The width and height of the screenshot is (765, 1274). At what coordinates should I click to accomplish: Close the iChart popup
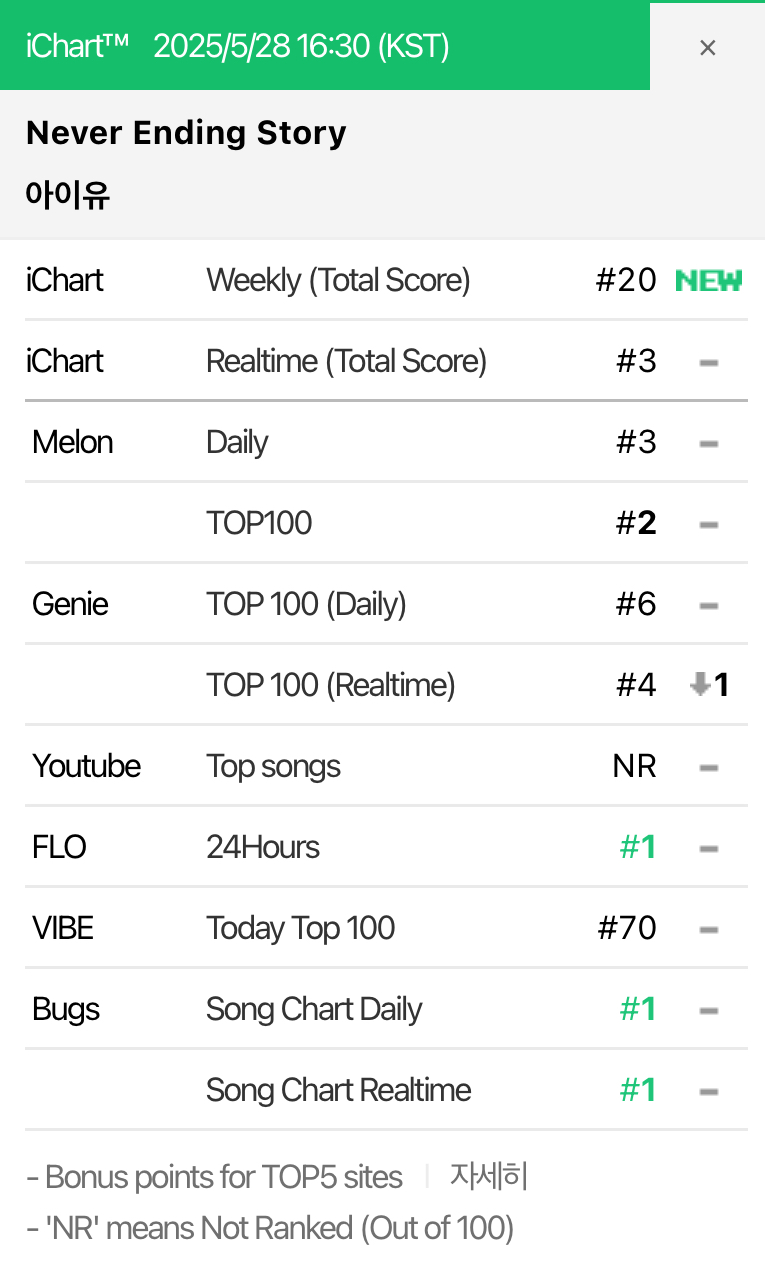click(x=707, y=47)
